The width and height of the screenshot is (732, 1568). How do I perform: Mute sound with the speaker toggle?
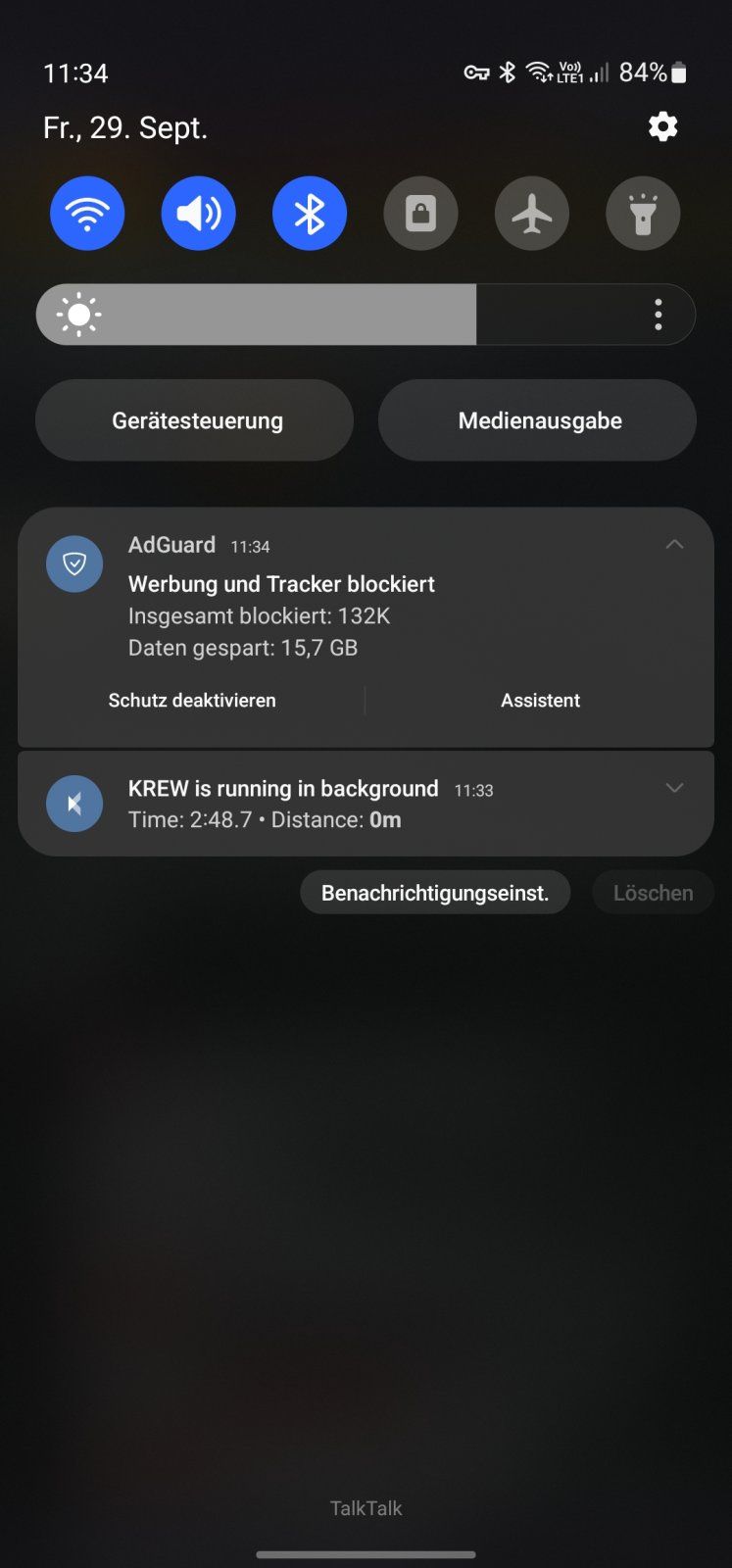pos(198,214)
